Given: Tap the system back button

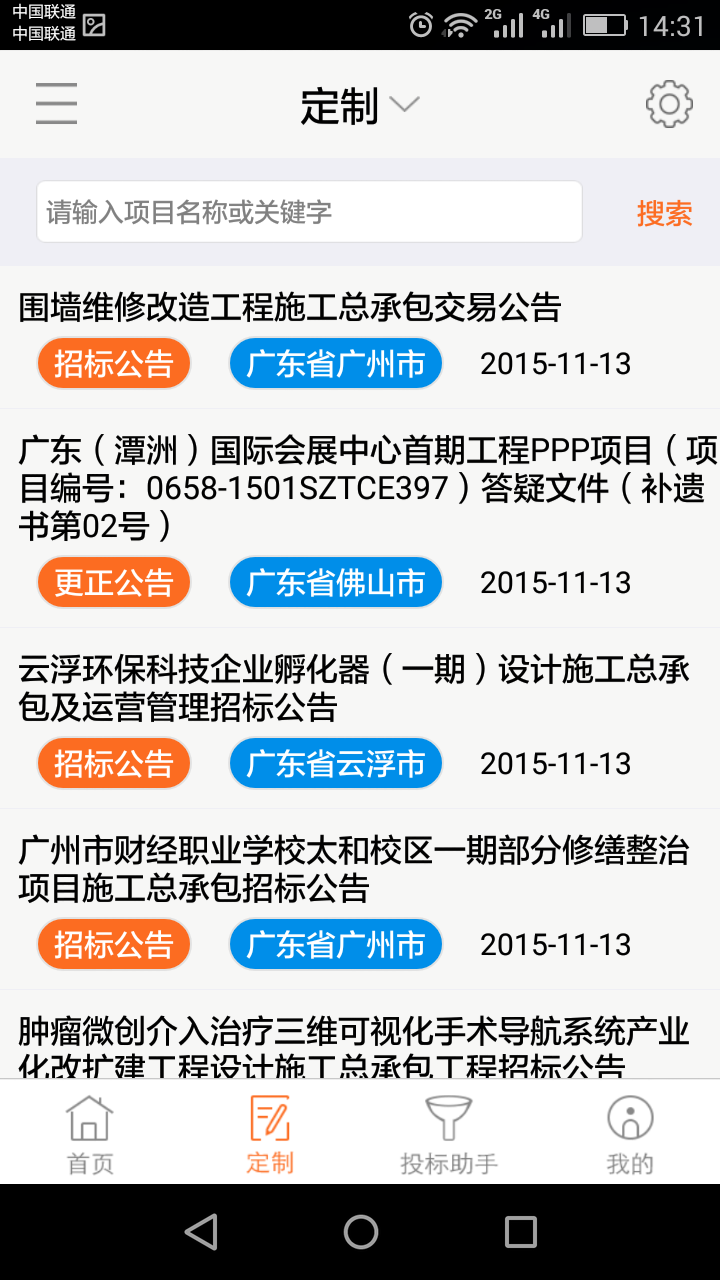Looking at the screenshot, I should (201, 1232).
